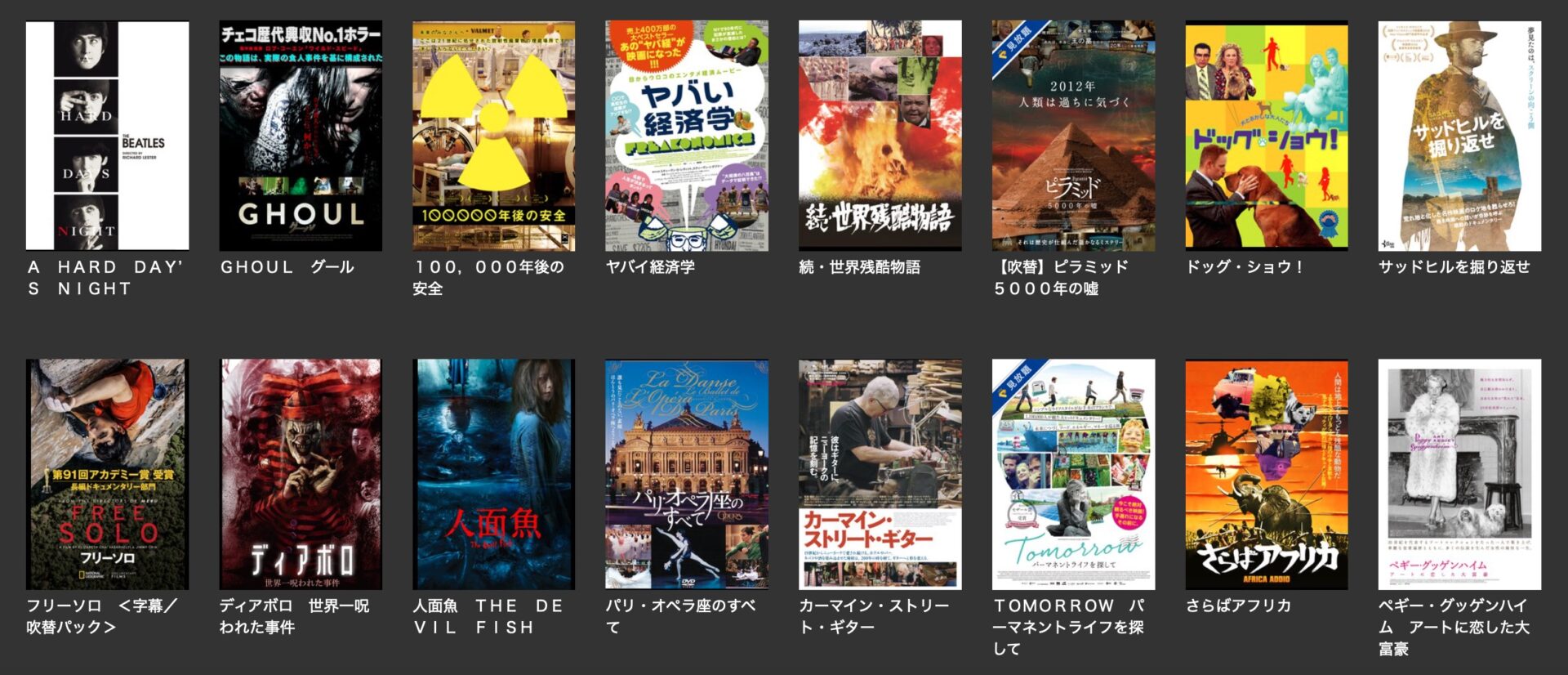Open カーマイン・ストリート・ギター tile
Screen dimensions: 1568x675
point(880,474)
